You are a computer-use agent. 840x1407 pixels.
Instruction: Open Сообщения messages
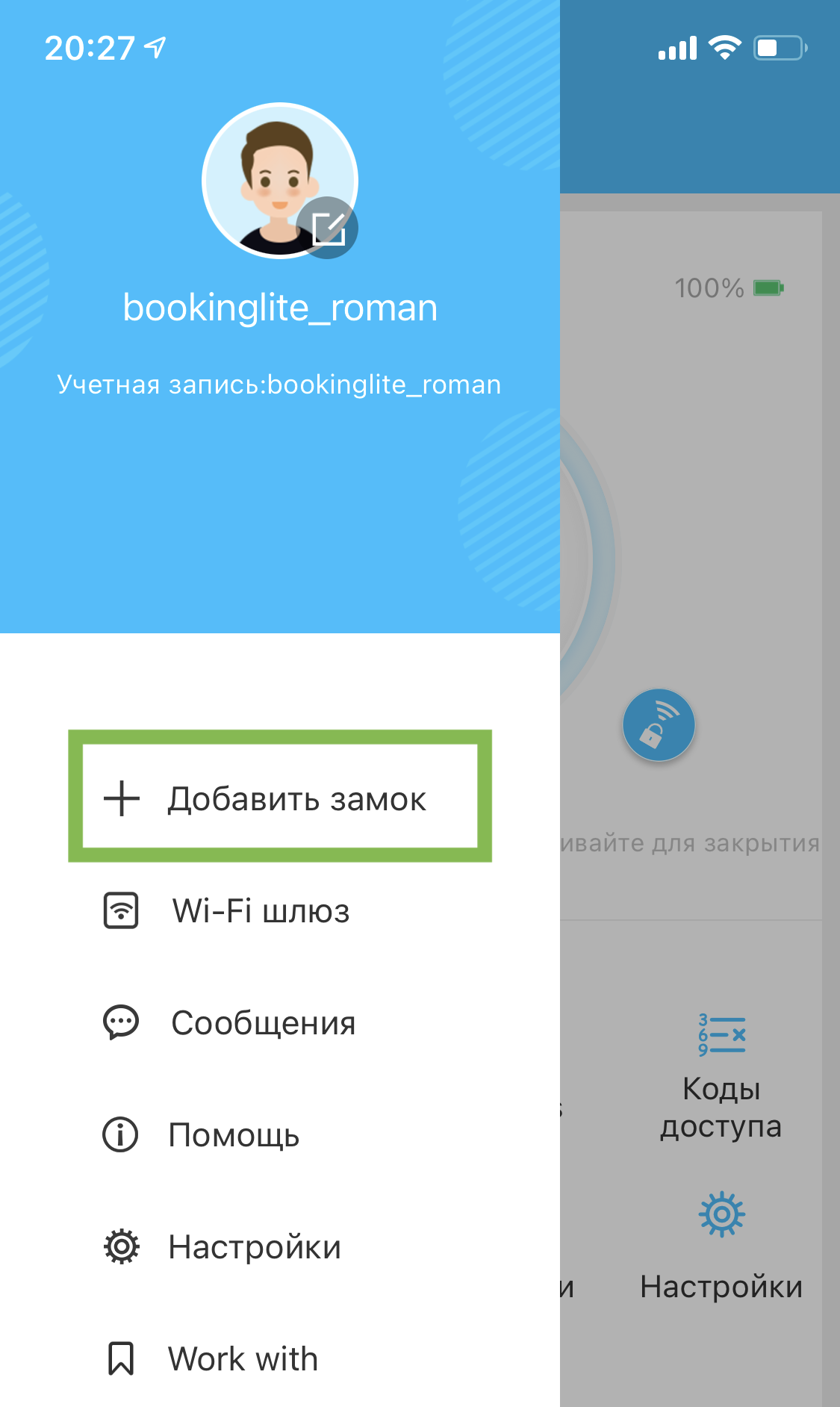pyautogui.click(x=263, y=1023)
